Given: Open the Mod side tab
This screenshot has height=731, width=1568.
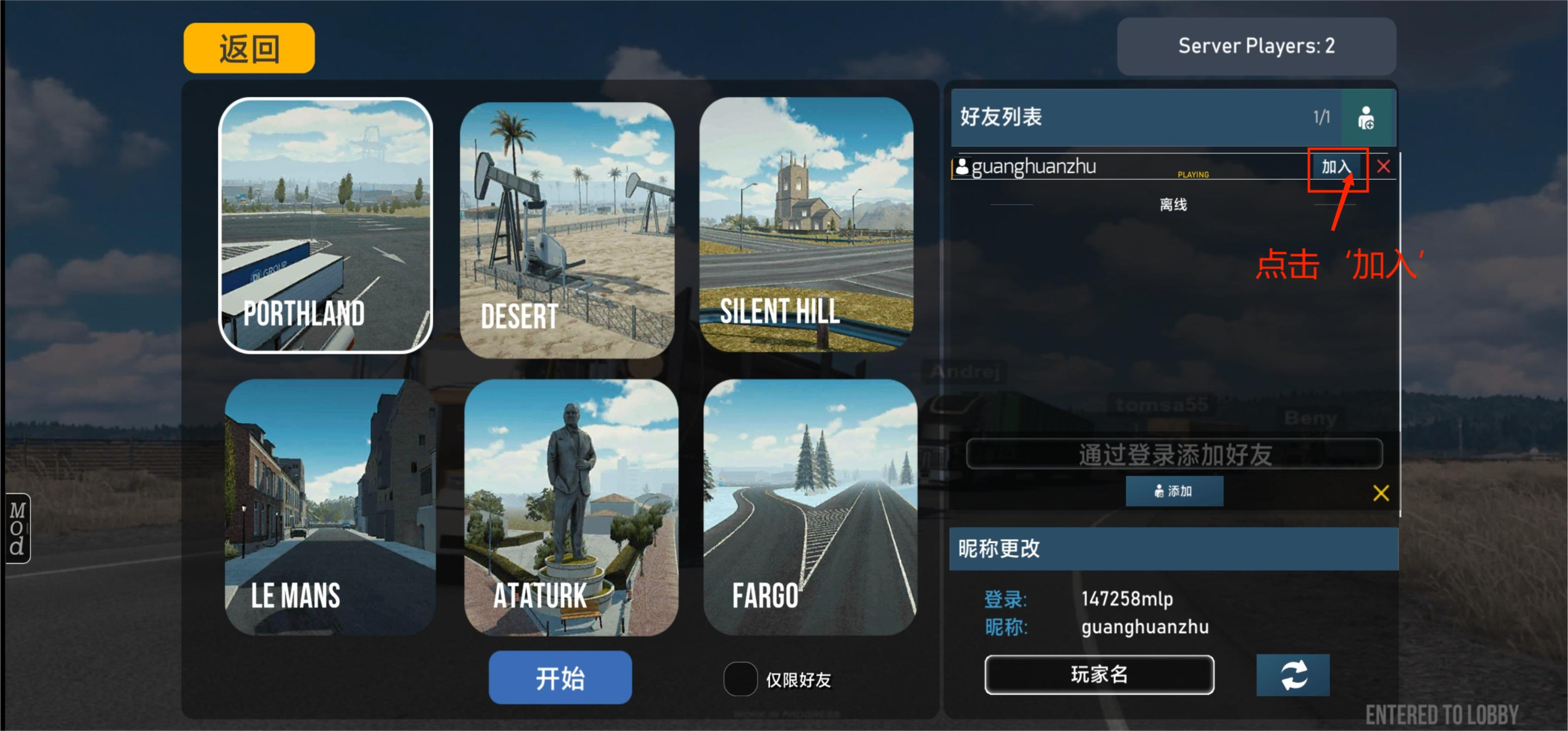Looking at the screenshot, I should click(x=18, y=528).
